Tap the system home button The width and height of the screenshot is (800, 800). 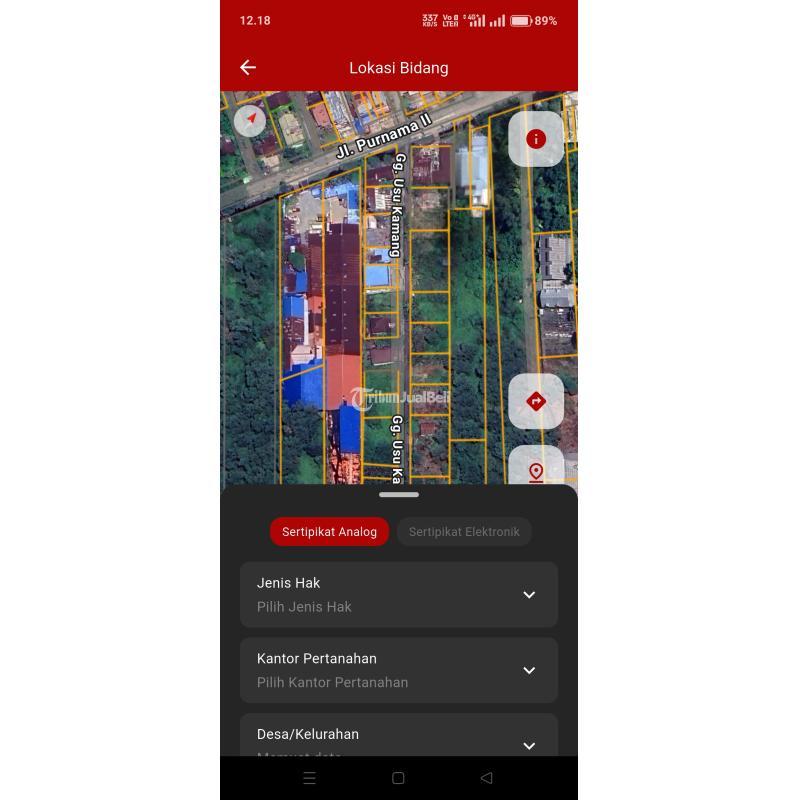click(398, 778)
